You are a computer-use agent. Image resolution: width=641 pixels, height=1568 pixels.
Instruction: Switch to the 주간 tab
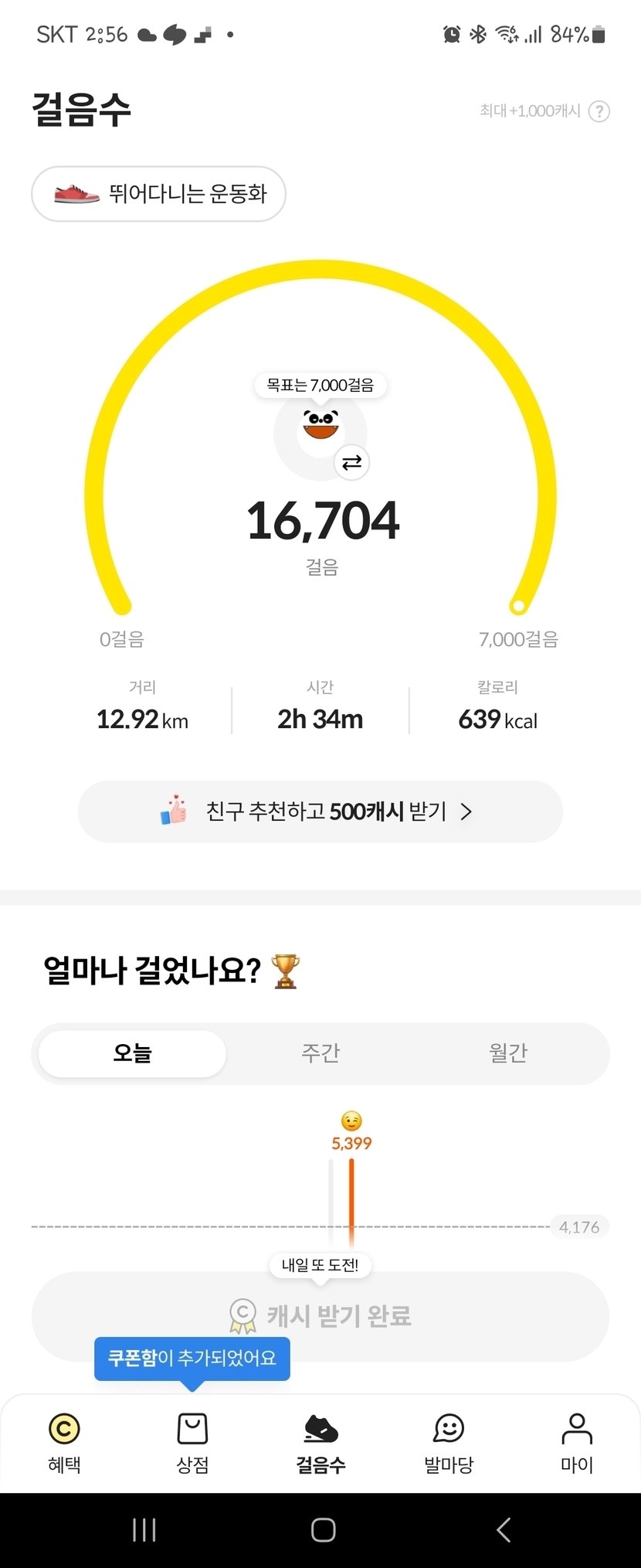tap(320, 1053)
